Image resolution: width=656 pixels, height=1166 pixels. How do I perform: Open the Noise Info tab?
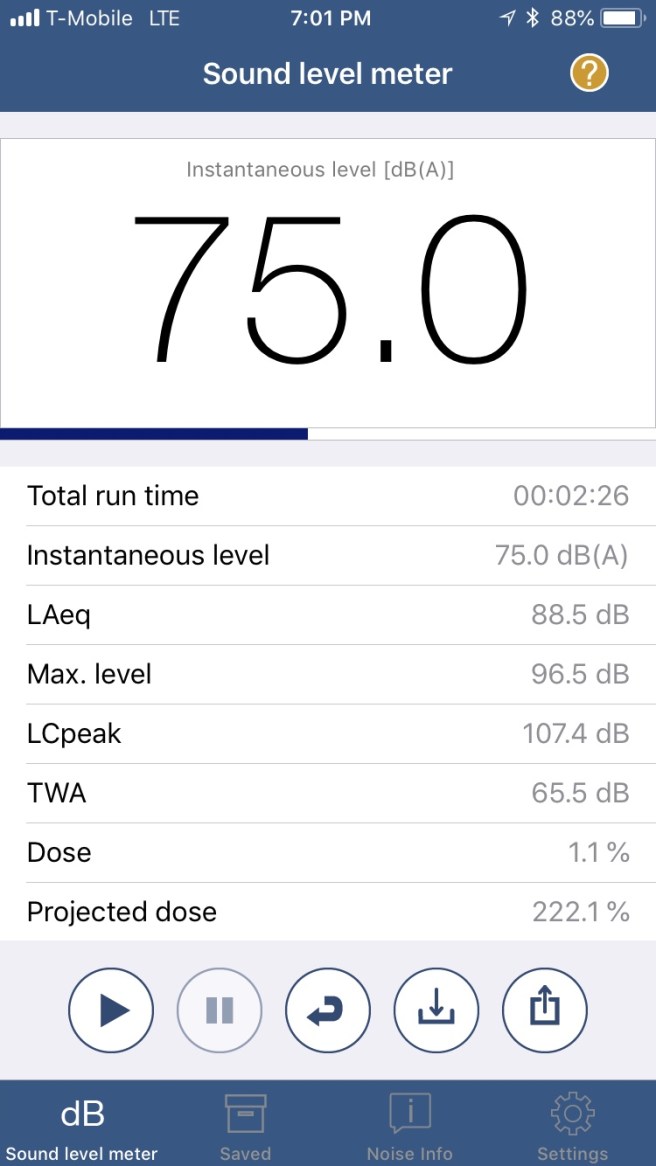click(409, 1127)
